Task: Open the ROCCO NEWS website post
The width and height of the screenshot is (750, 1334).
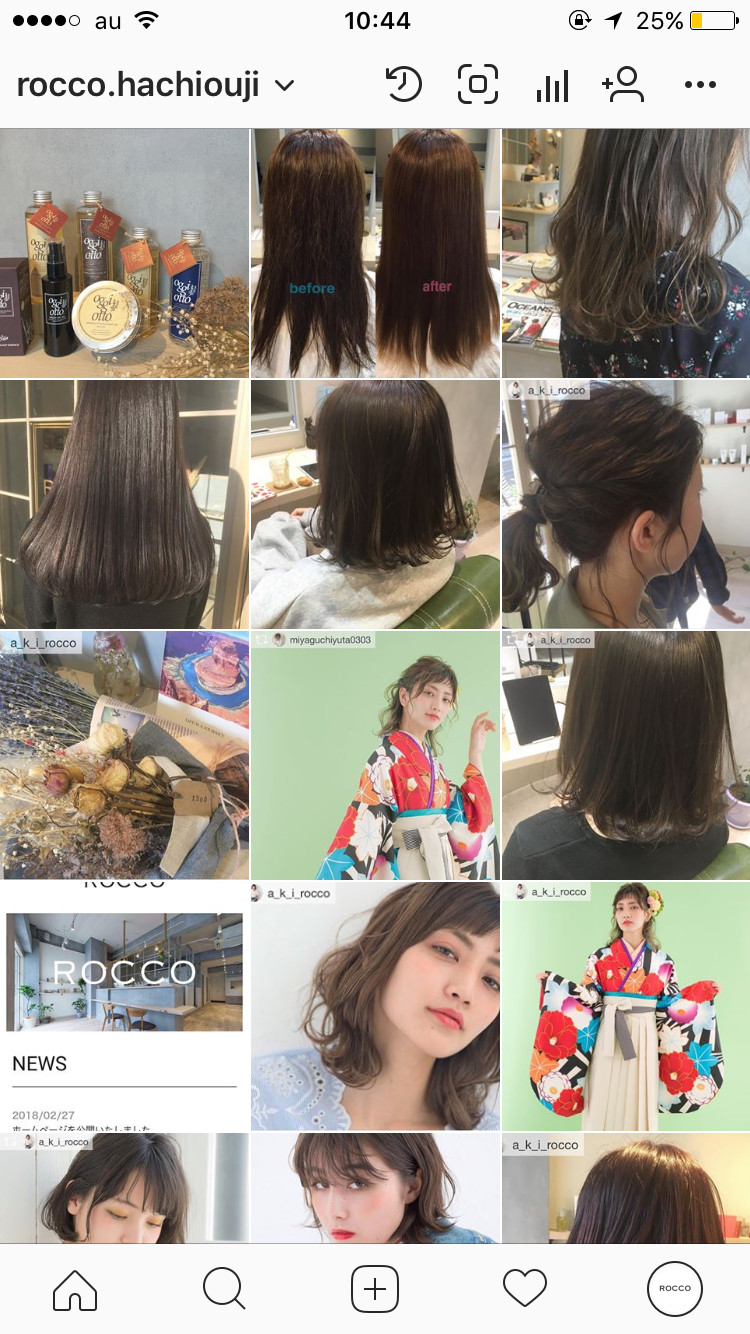Action: 124,1006
